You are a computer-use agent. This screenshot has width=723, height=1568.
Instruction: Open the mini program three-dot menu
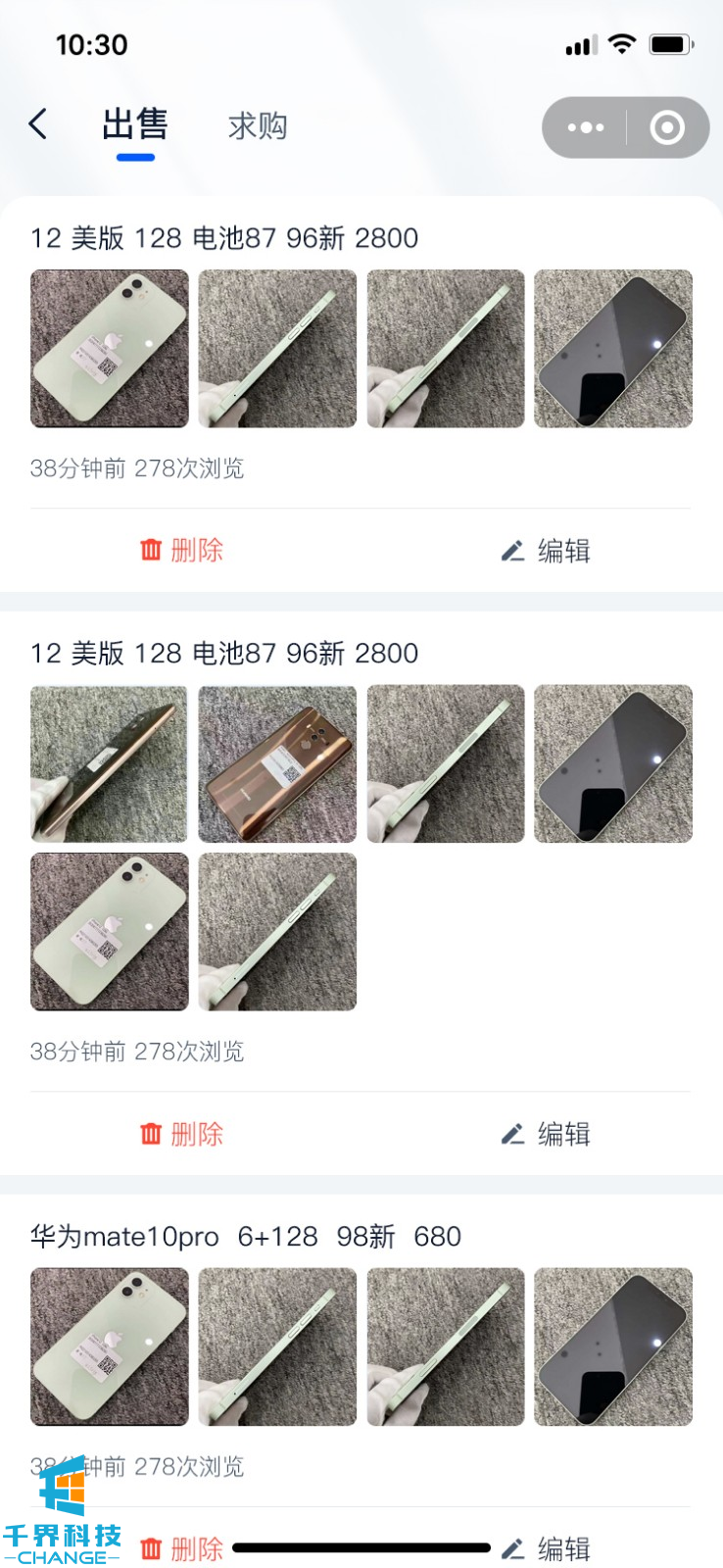click(586, 127)
